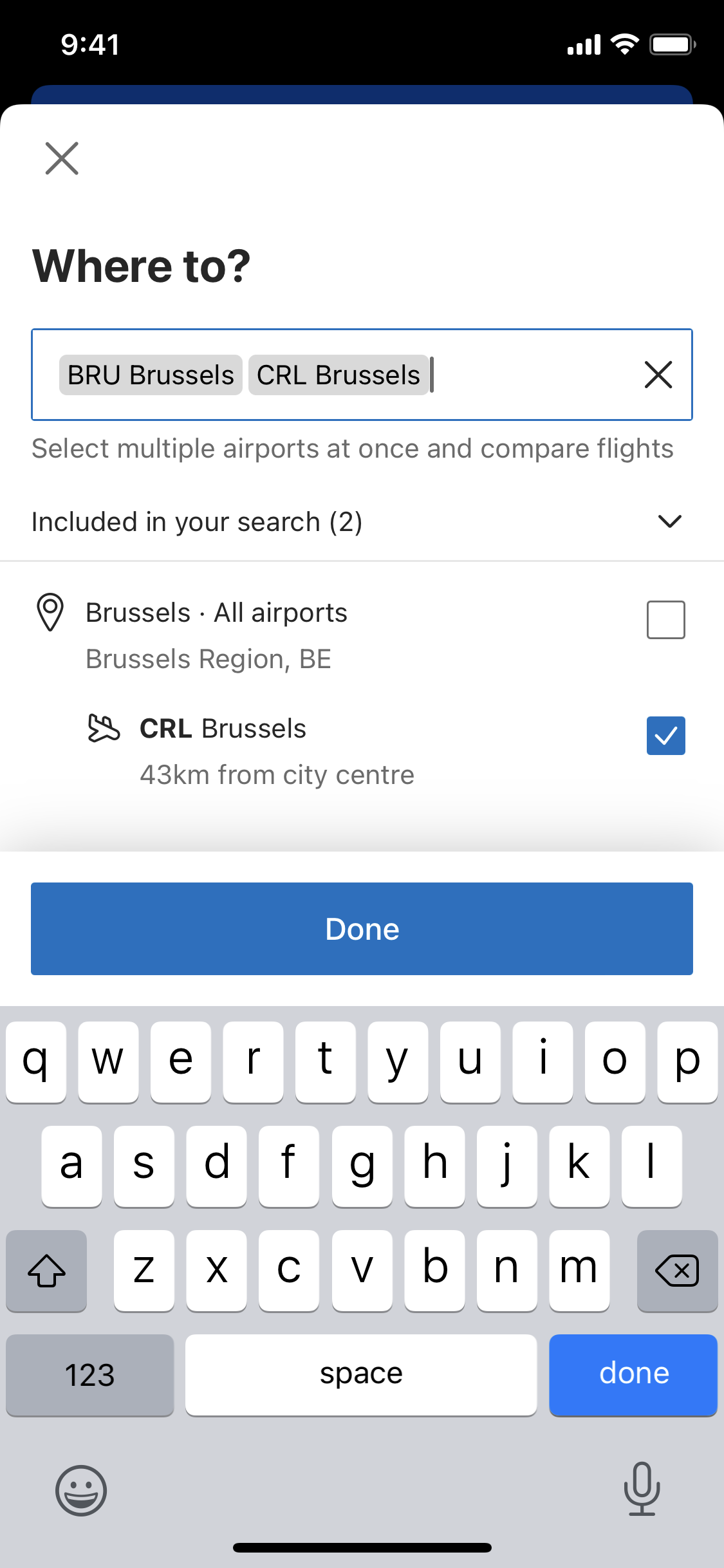Screen dimensions: 724x1568
Task: Switch keyboard to 123 numbers
Action: pos(90,1375)
